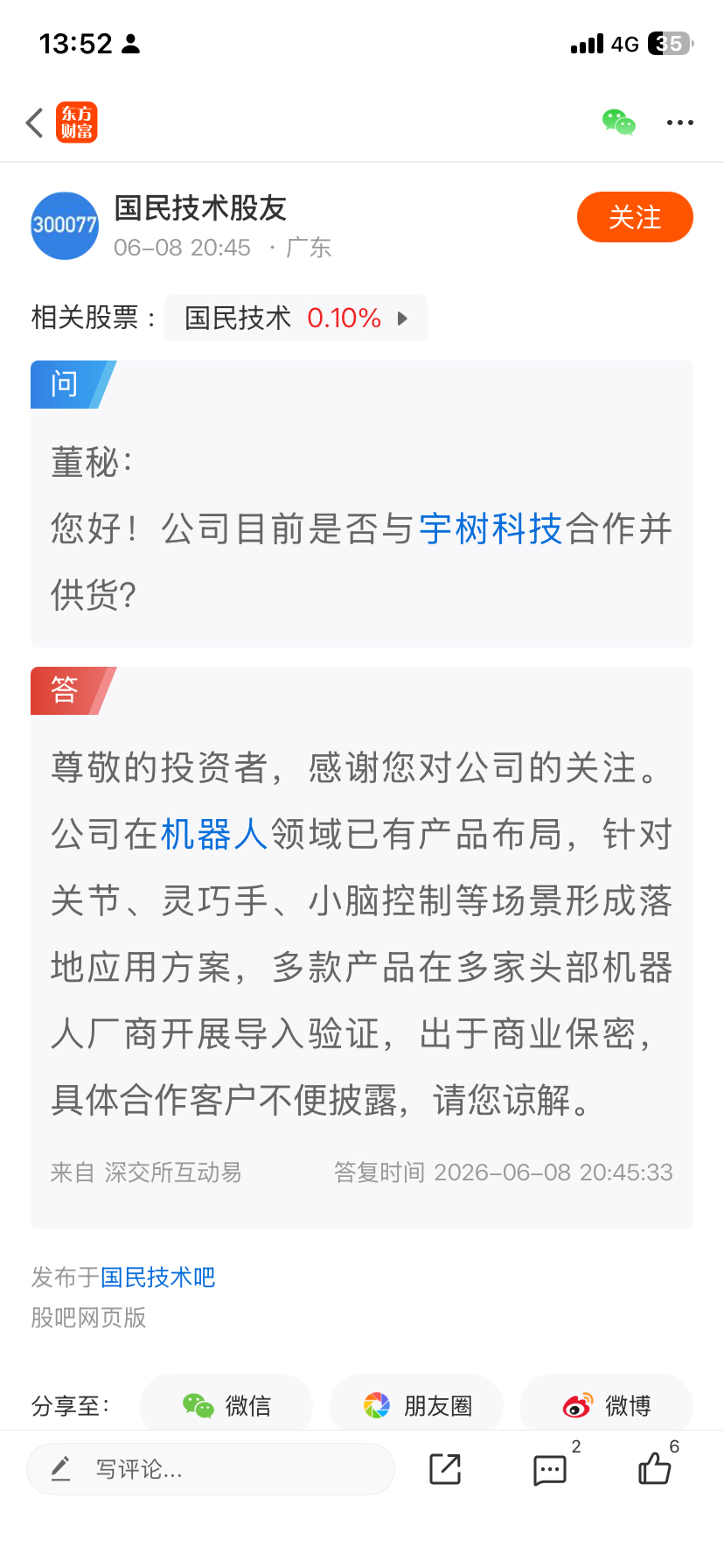
Task: Open the 300077 profile avatar
Action: click(x=65, y=226)
